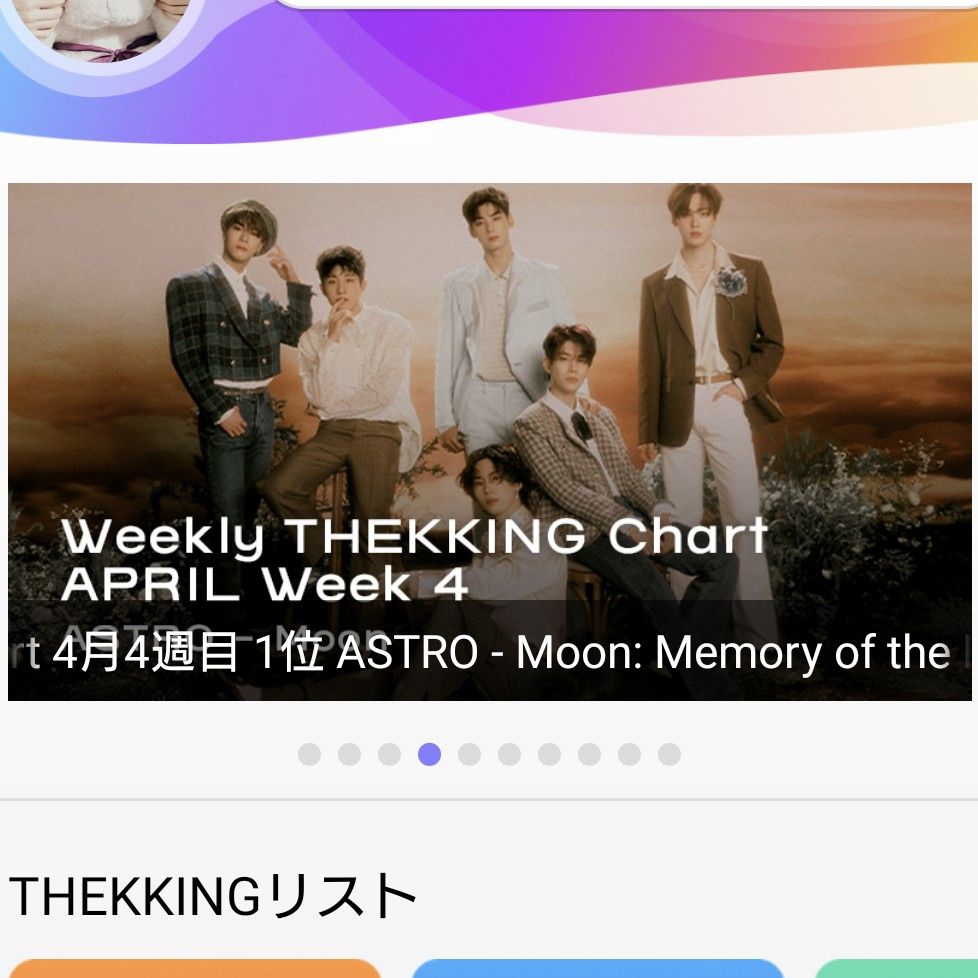Open the Weekly THEKKING Chart ASTRO banner
The width and height of the screenshot is (978, 978).
[x=489, y=440]
